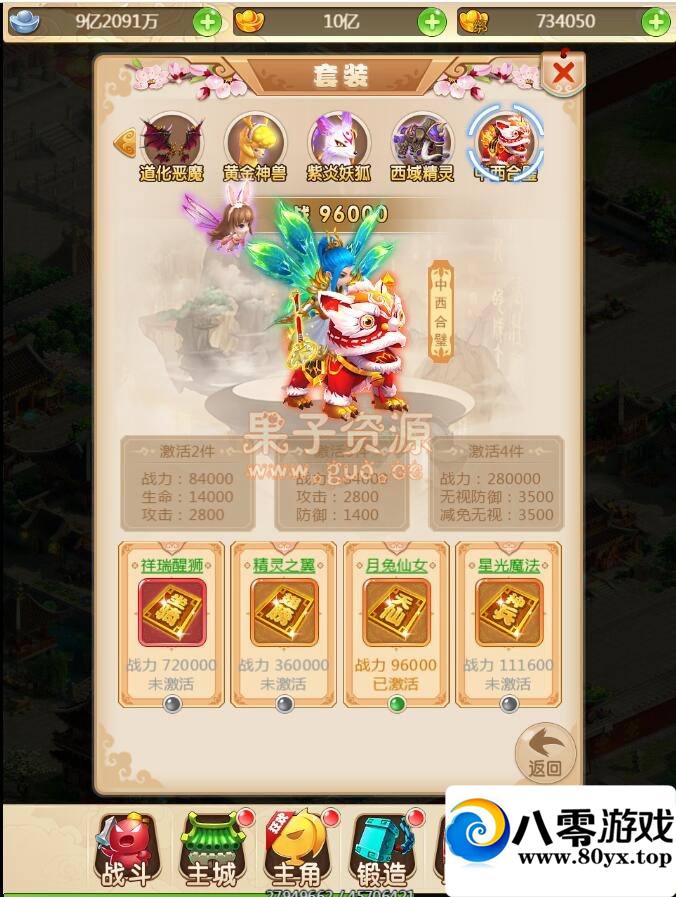
Task: Add more coupons with plus button
Action: (656, 21)
